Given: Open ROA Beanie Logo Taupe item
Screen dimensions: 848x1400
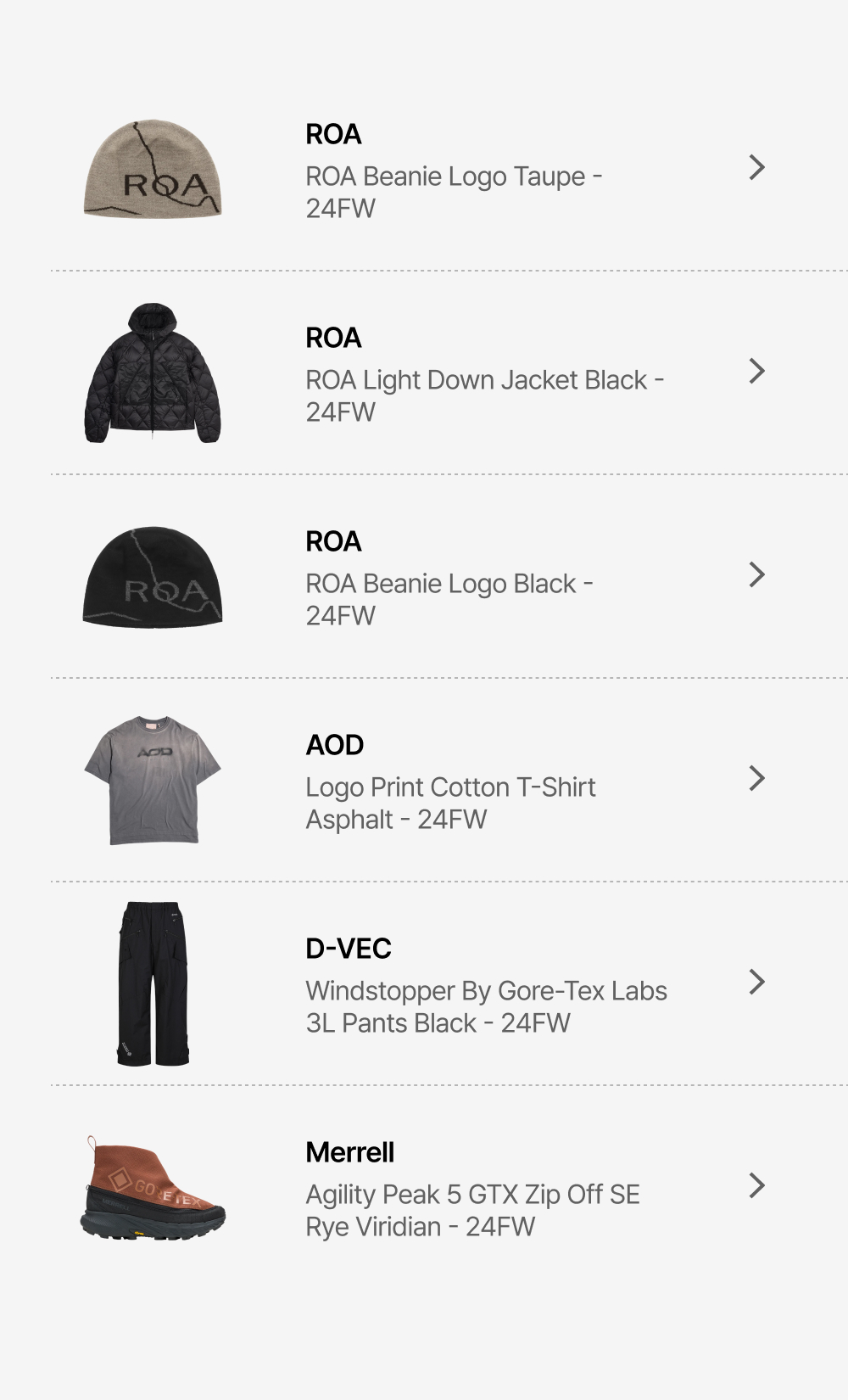Looking at the screenshot, I should tap(449, 170).
